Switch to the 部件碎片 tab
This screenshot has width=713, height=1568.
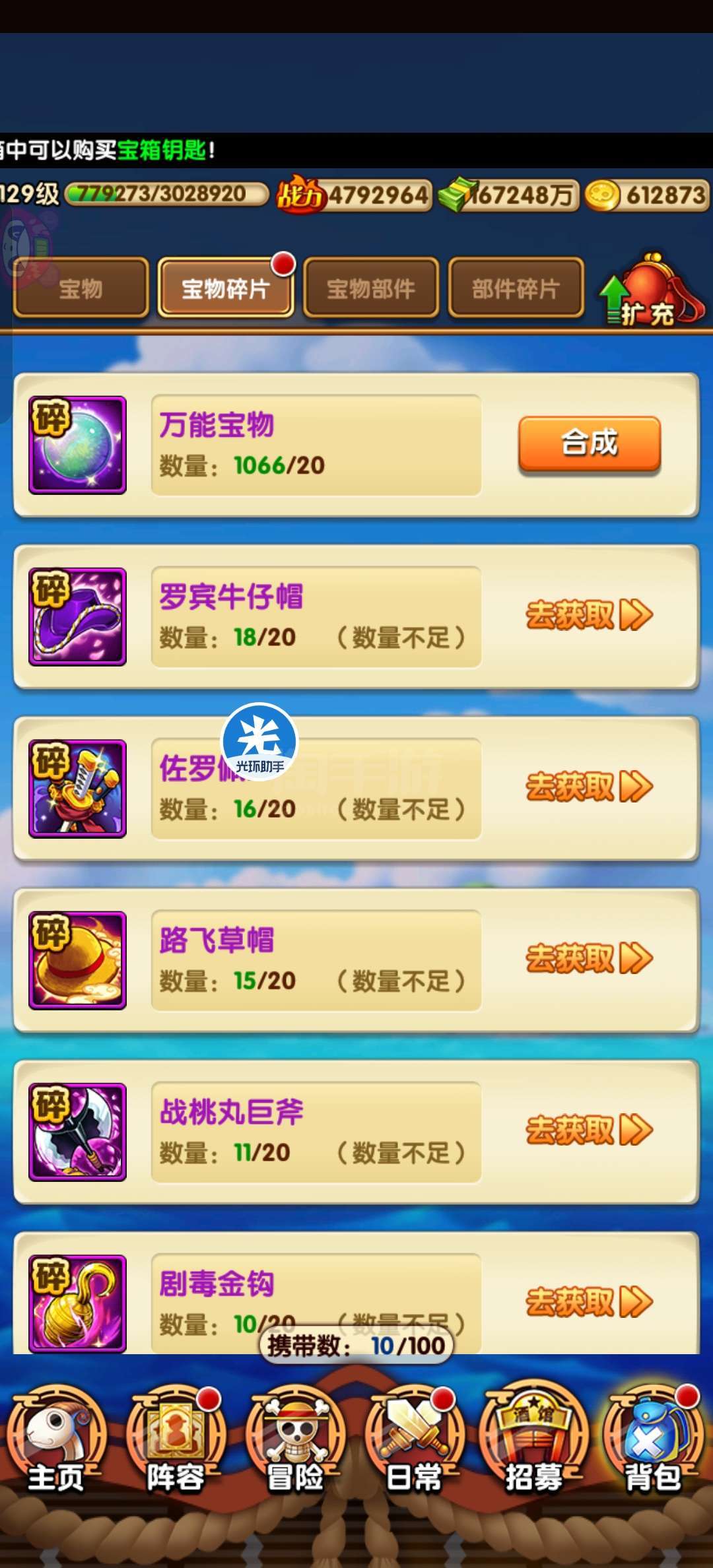516,288
